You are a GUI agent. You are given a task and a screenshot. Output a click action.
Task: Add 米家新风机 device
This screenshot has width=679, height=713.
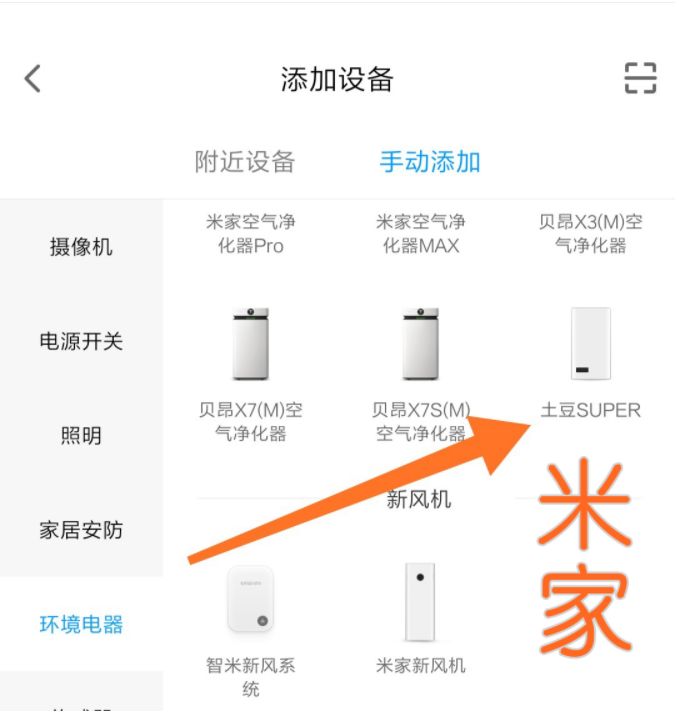point(421,615)
